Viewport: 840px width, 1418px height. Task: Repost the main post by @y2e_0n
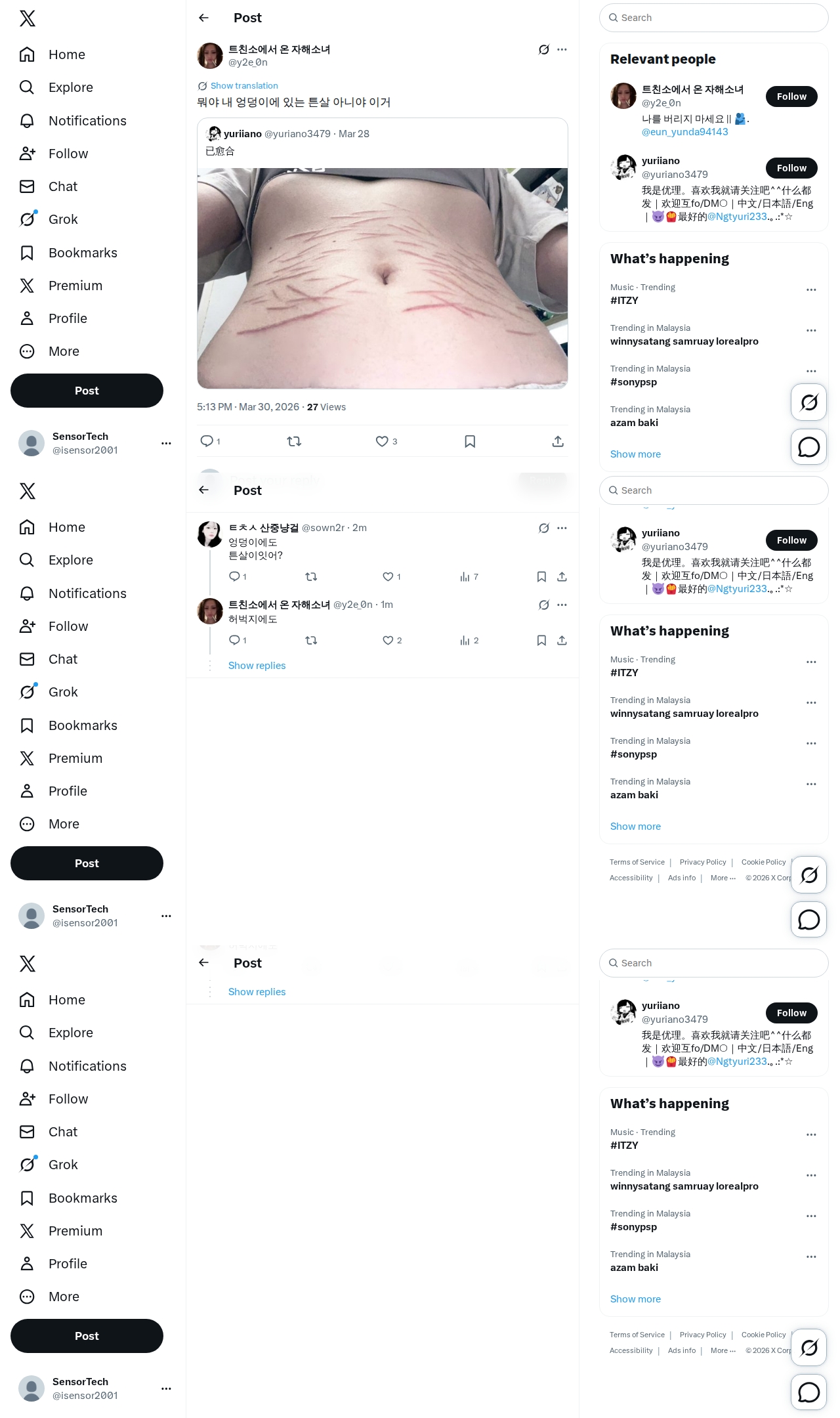click(294, 441)
